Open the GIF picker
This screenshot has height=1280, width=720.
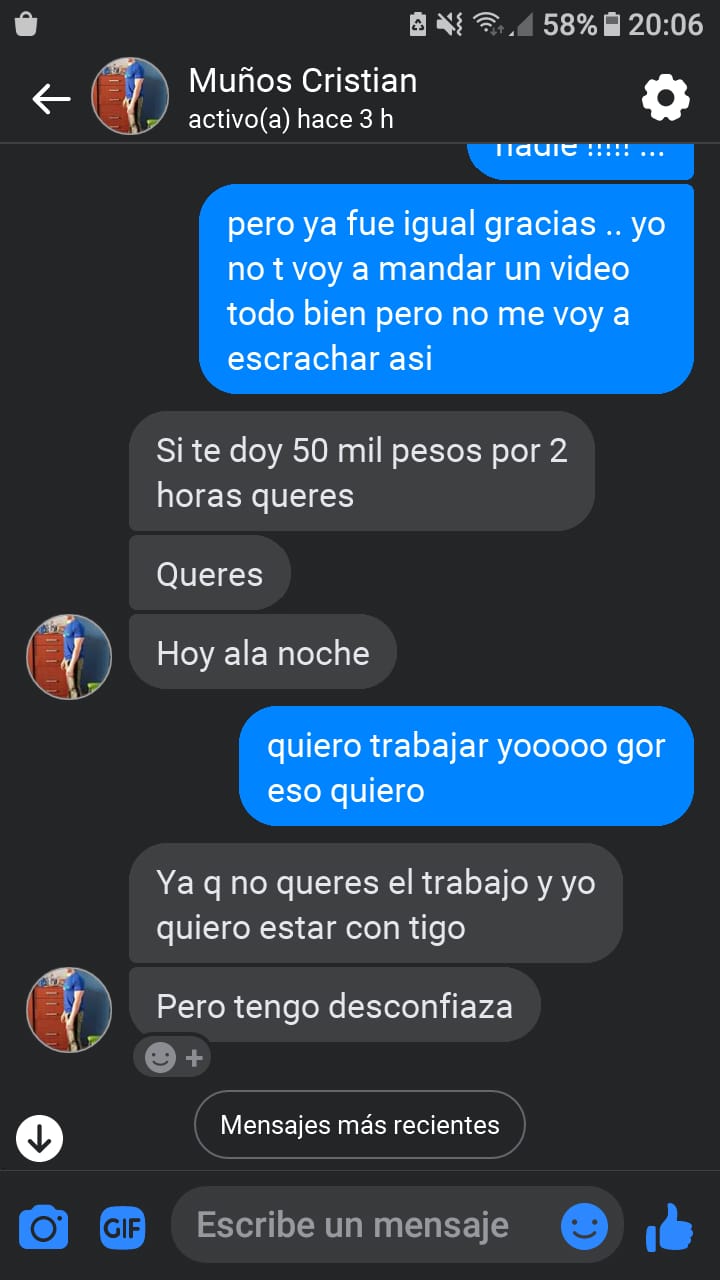122,1226
